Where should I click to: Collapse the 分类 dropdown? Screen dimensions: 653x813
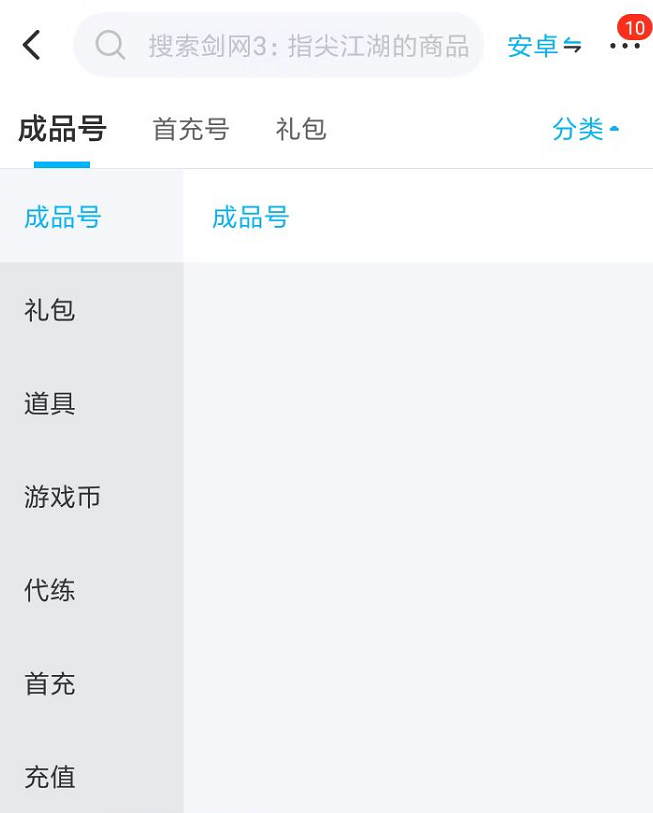pos(586,129)
